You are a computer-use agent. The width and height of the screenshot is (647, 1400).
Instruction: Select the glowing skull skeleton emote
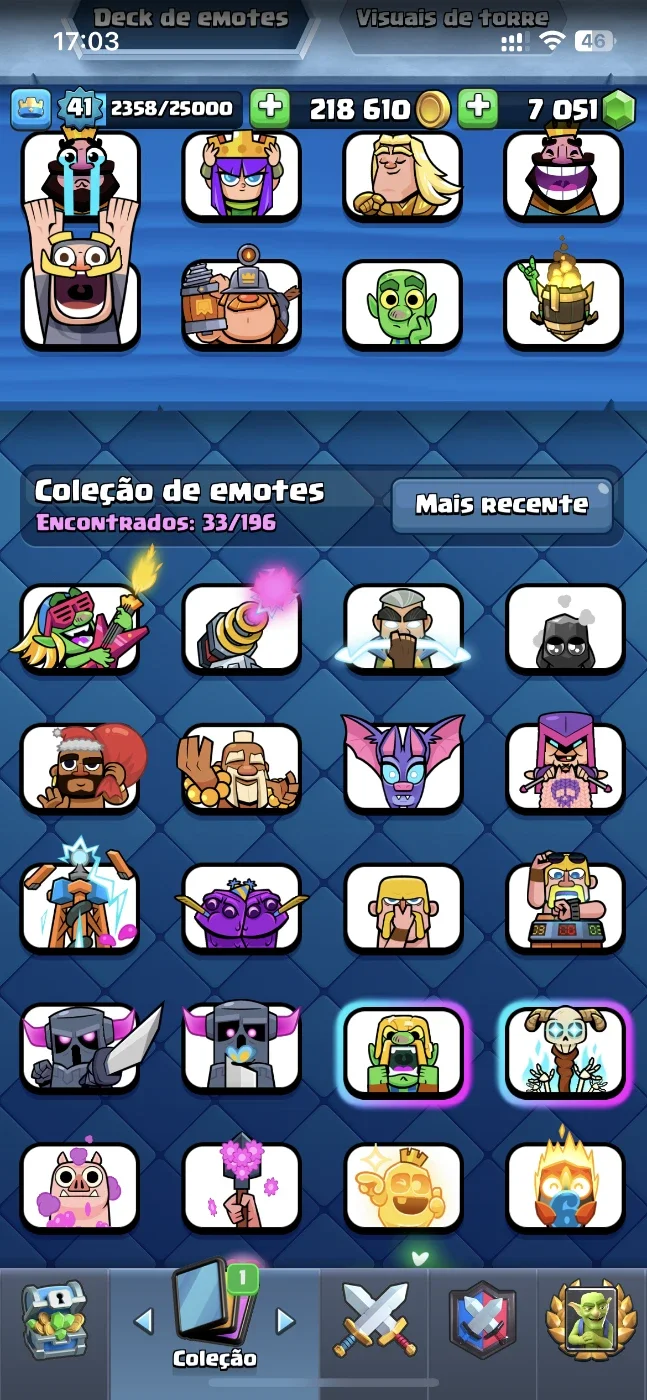(565, 1051)
